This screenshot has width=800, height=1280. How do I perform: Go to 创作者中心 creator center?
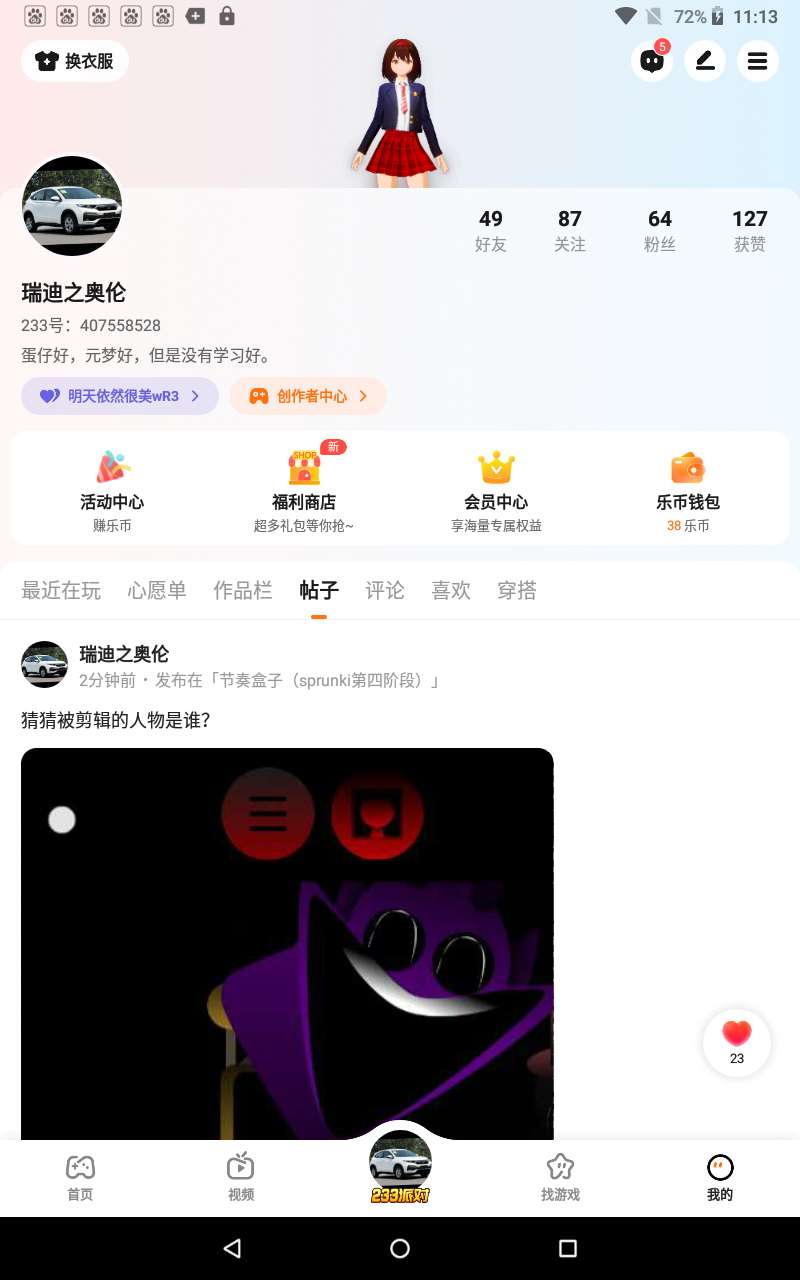pyautogui.click(x=308, y=396)
